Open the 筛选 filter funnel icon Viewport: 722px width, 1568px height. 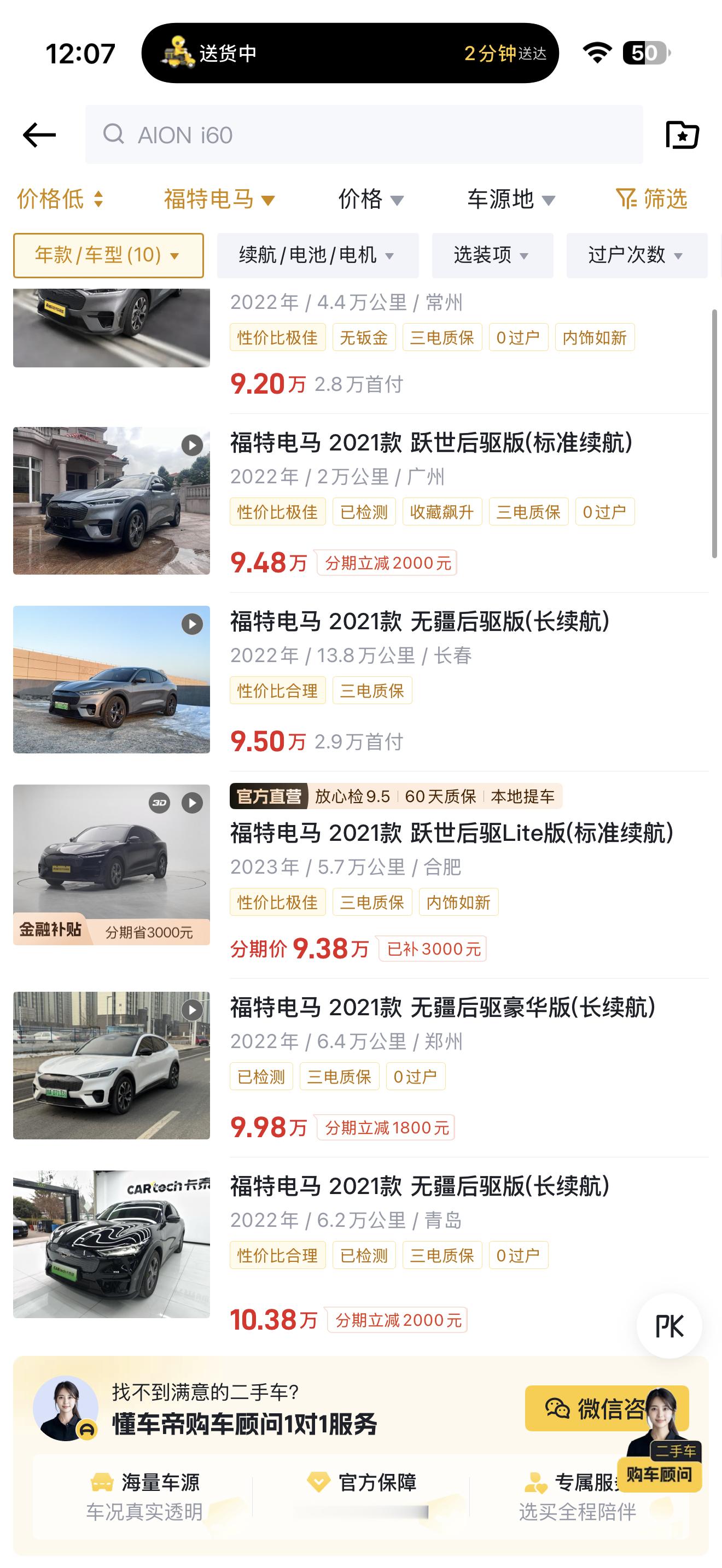point(626,198)
